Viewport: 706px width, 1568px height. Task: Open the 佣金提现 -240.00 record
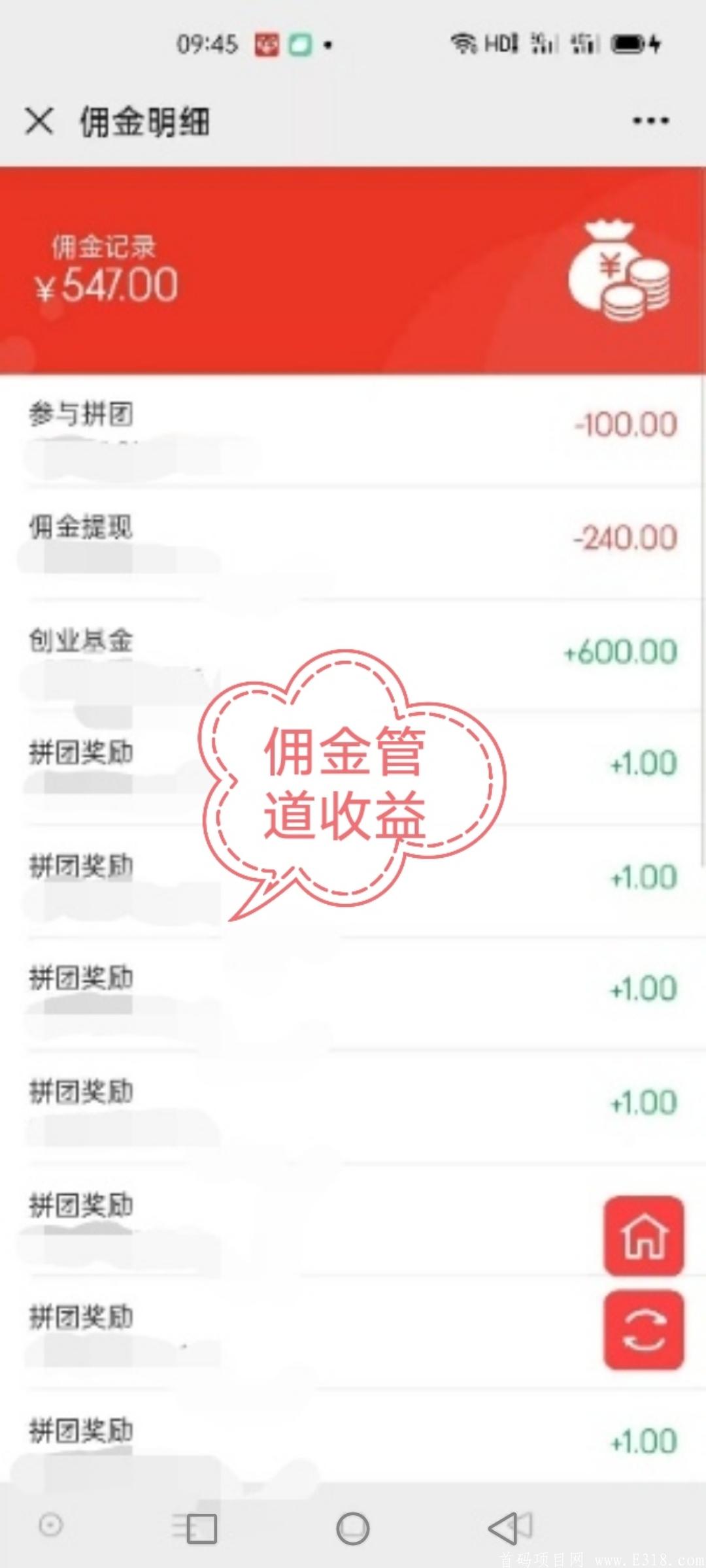[x=353, y=542]
